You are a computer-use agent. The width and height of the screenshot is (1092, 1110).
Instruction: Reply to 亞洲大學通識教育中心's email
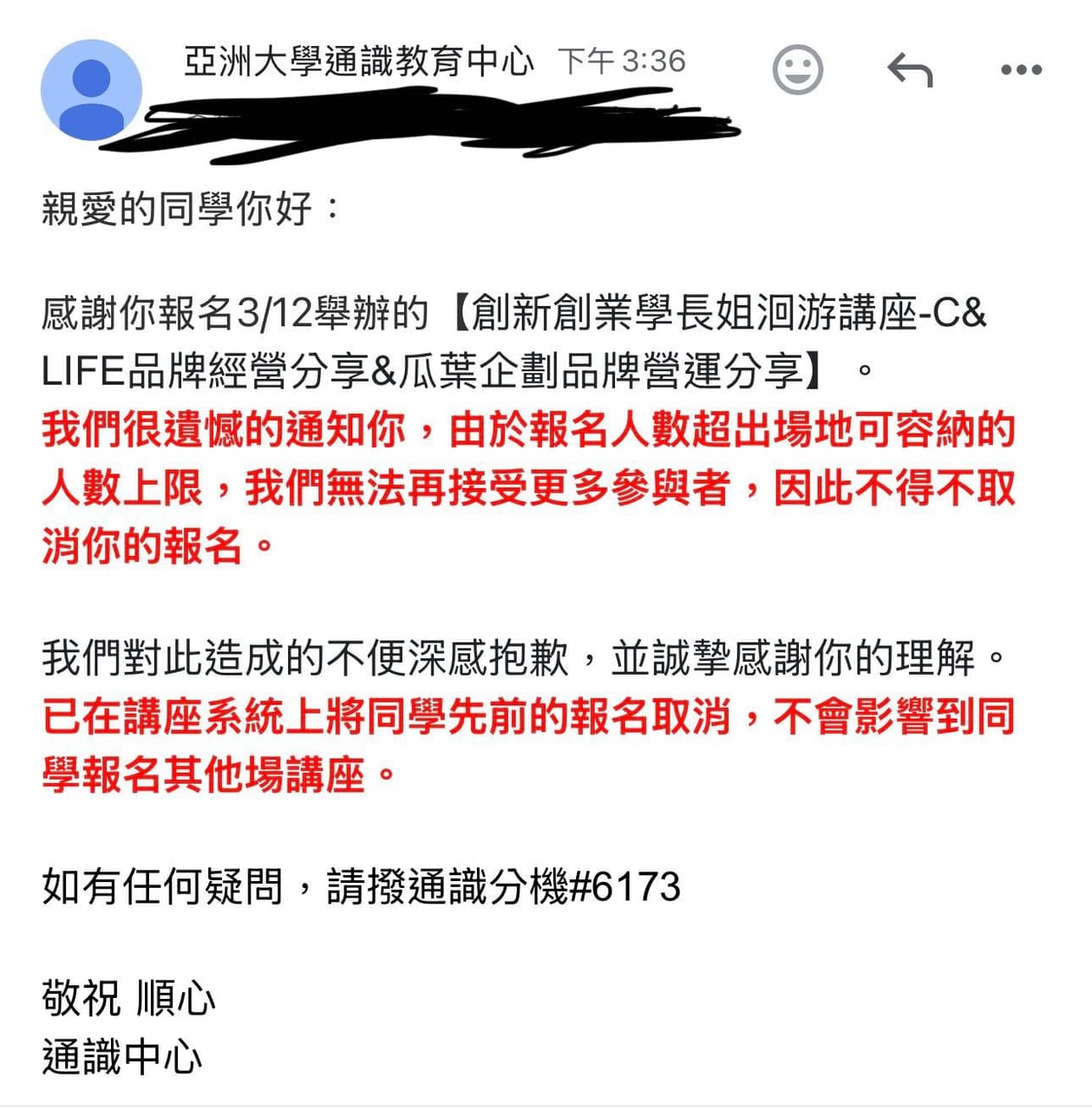[909, 69]
